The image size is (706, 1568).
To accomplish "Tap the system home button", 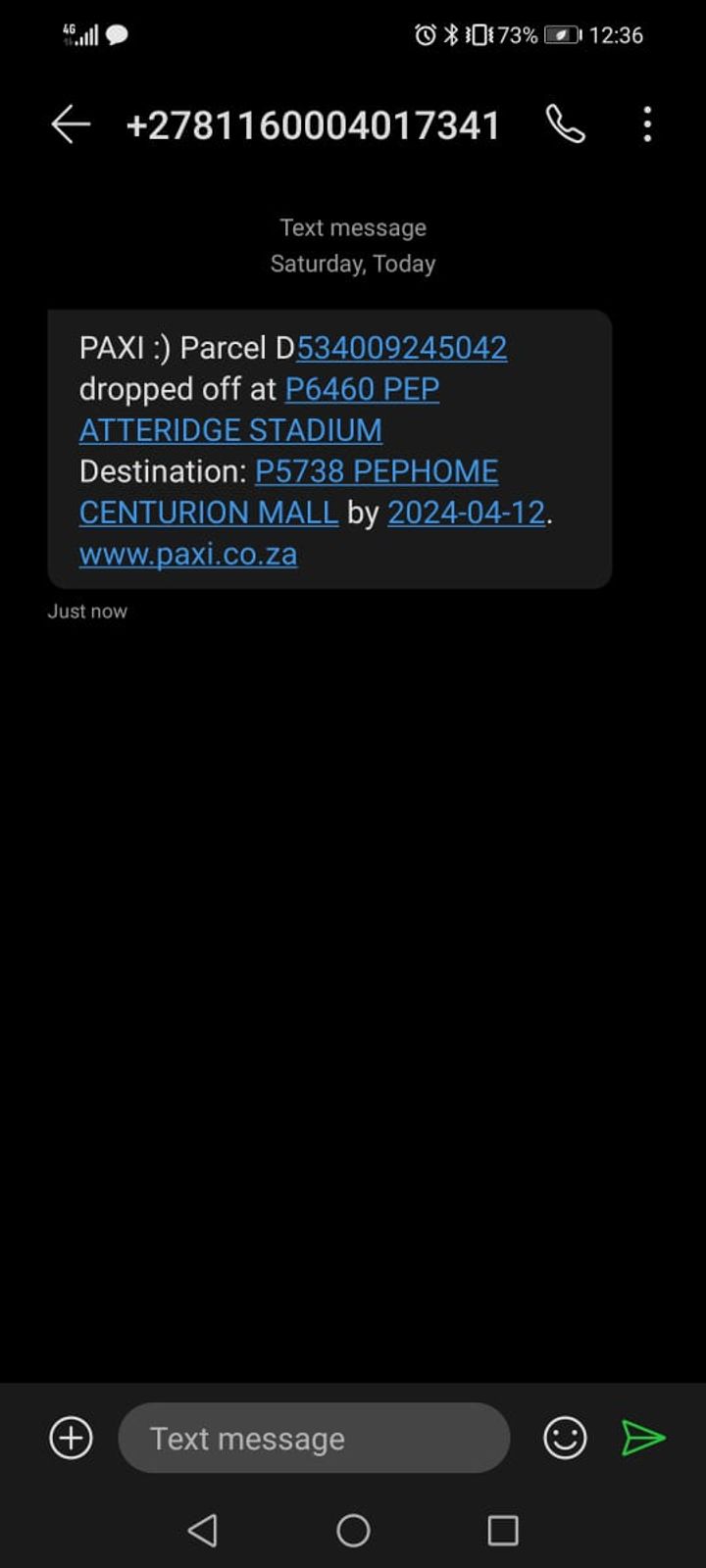I will [353, 1530].
